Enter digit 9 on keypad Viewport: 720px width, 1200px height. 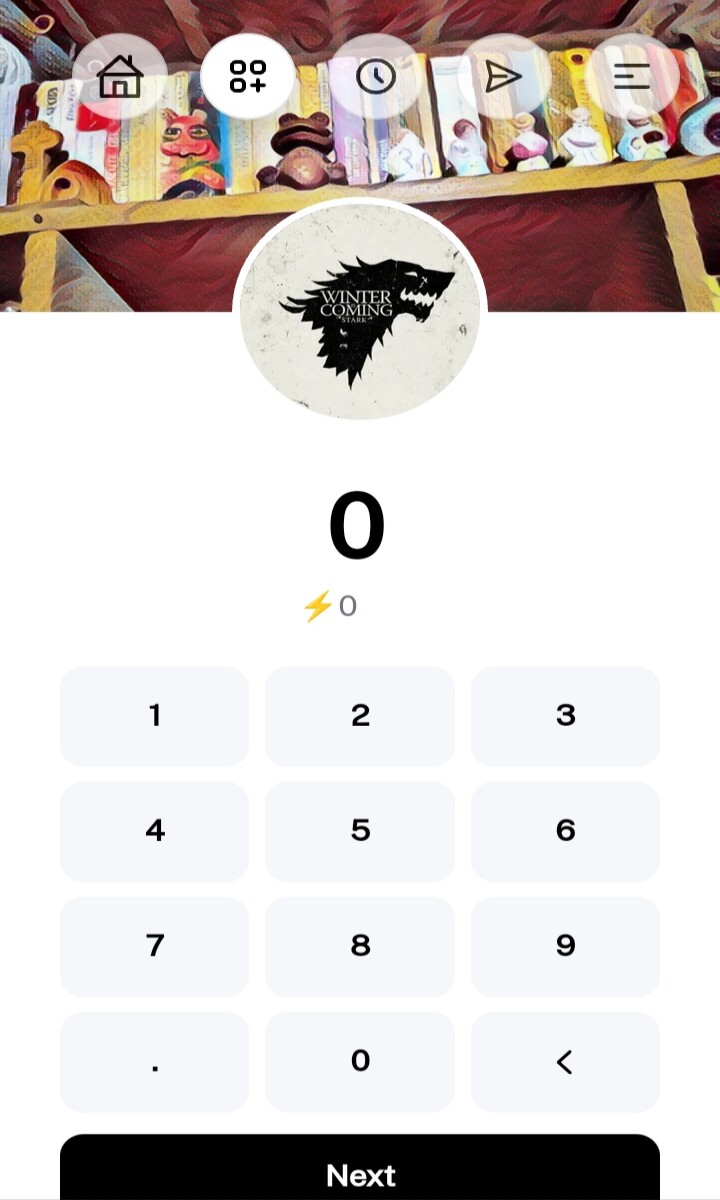tap(565, 946)
